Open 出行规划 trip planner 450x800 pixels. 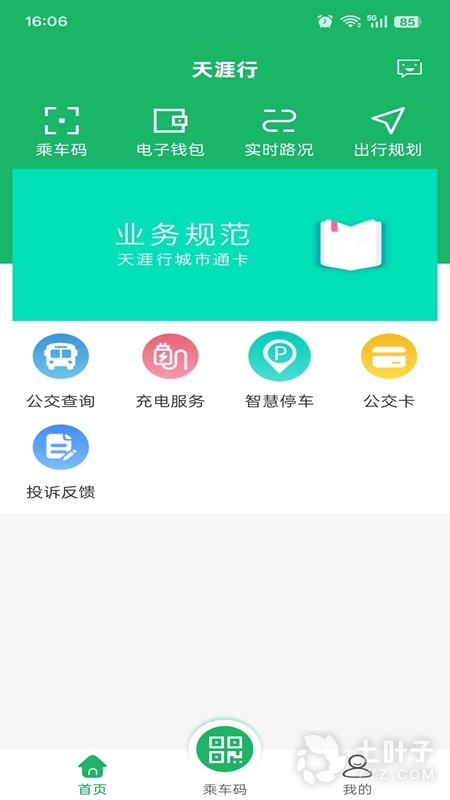(x=388, y=131)
